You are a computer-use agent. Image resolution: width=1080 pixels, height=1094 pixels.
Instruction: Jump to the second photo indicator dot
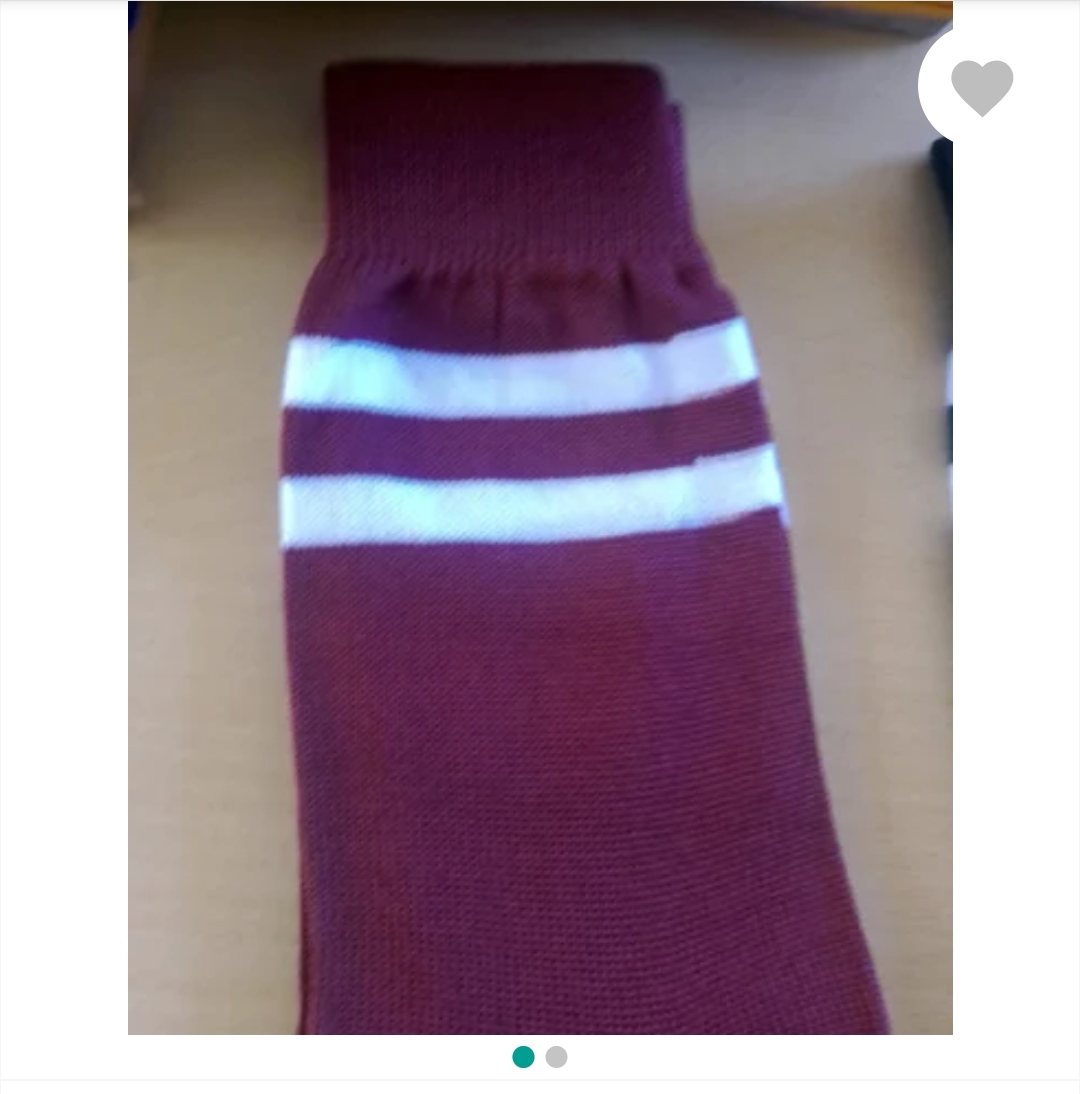[x=557, y=1057]
